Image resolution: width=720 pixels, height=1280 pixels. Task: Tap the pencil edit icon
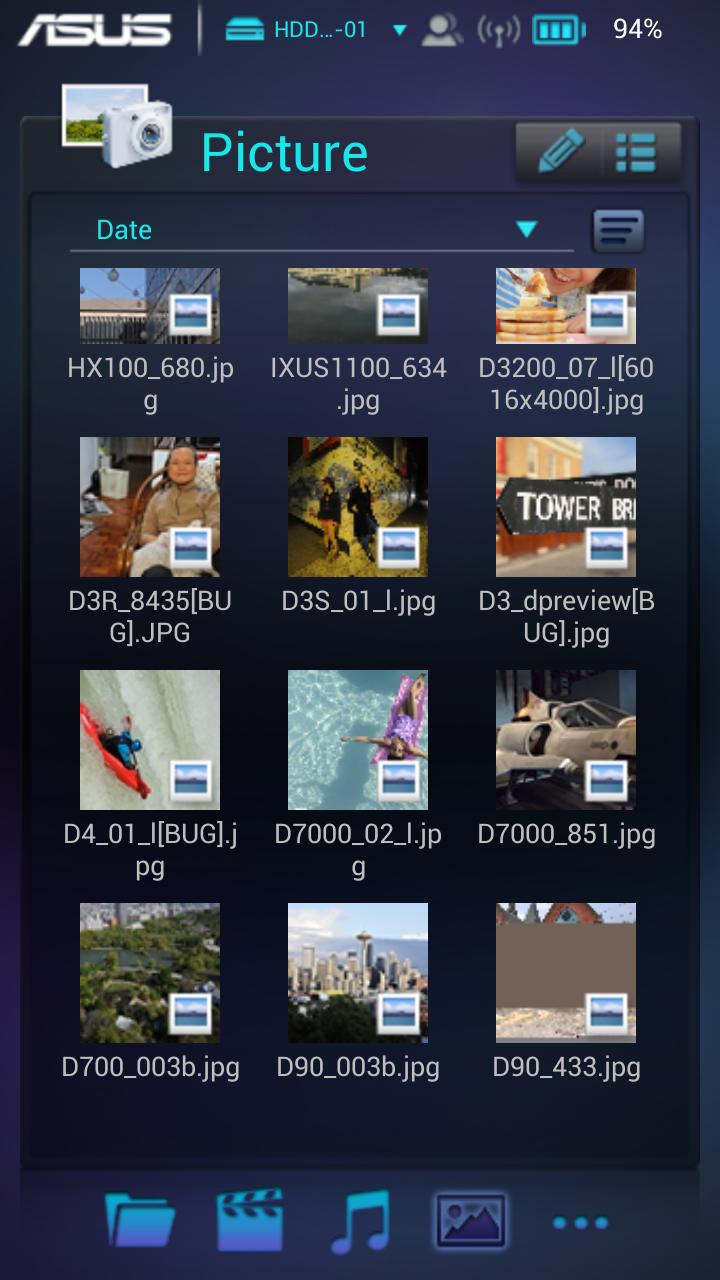(x=560, y=152)
